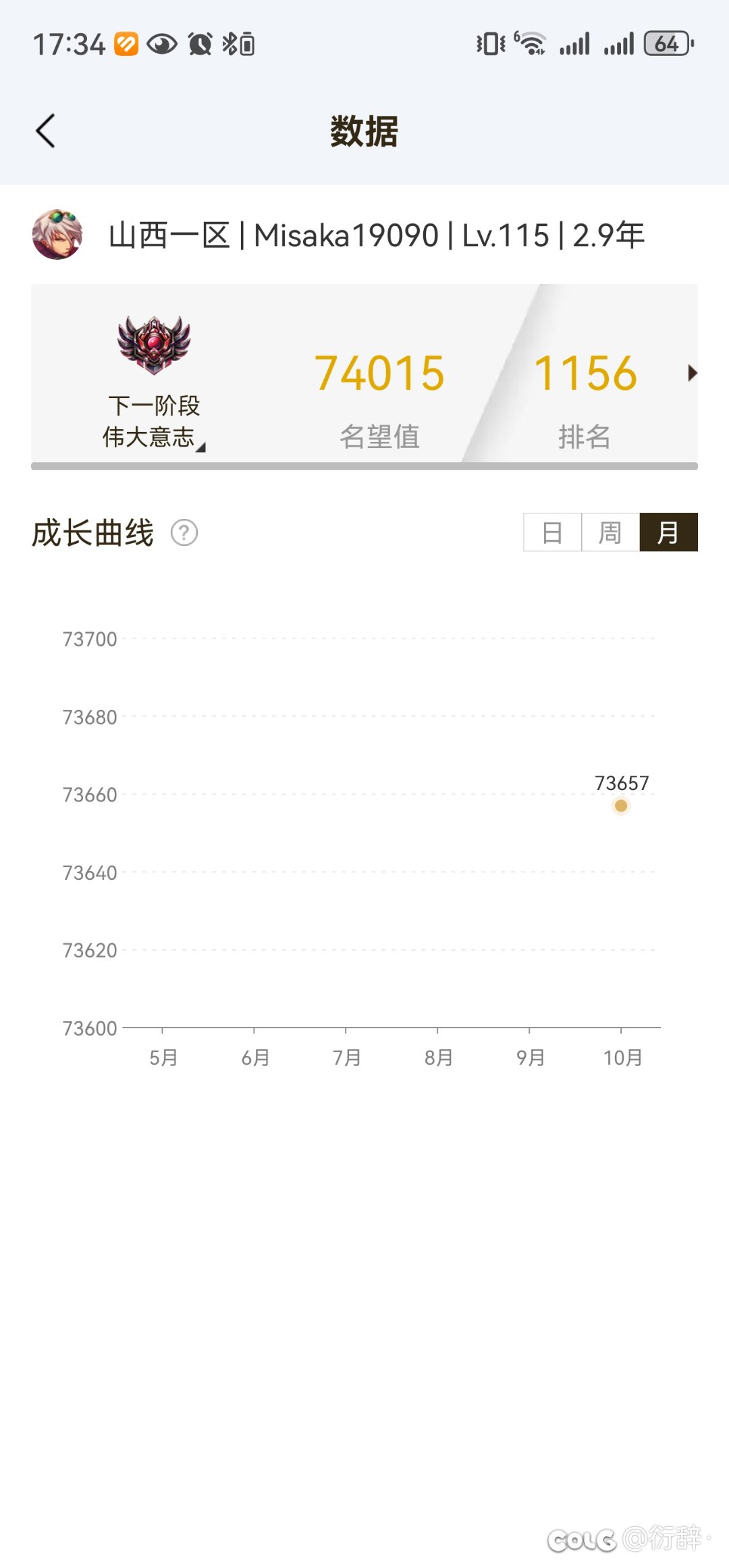
Task: Switch growth curve to 日 (day) view
Action: point(552,532)
